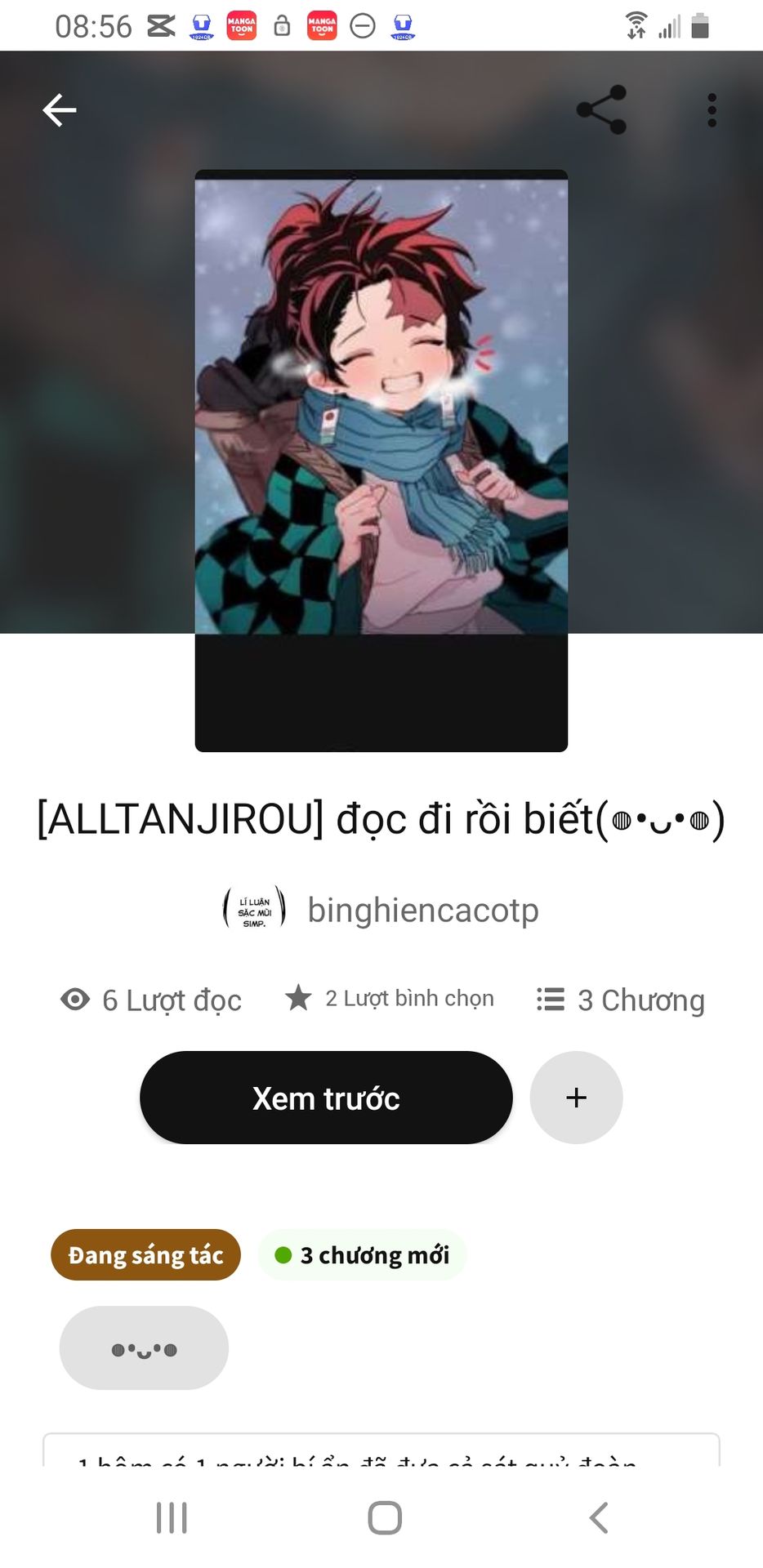The image size is (763, 1568).
Task: Tap the 3 chương mới chip
Action: pyautogui.click(x=362, y=1254)
